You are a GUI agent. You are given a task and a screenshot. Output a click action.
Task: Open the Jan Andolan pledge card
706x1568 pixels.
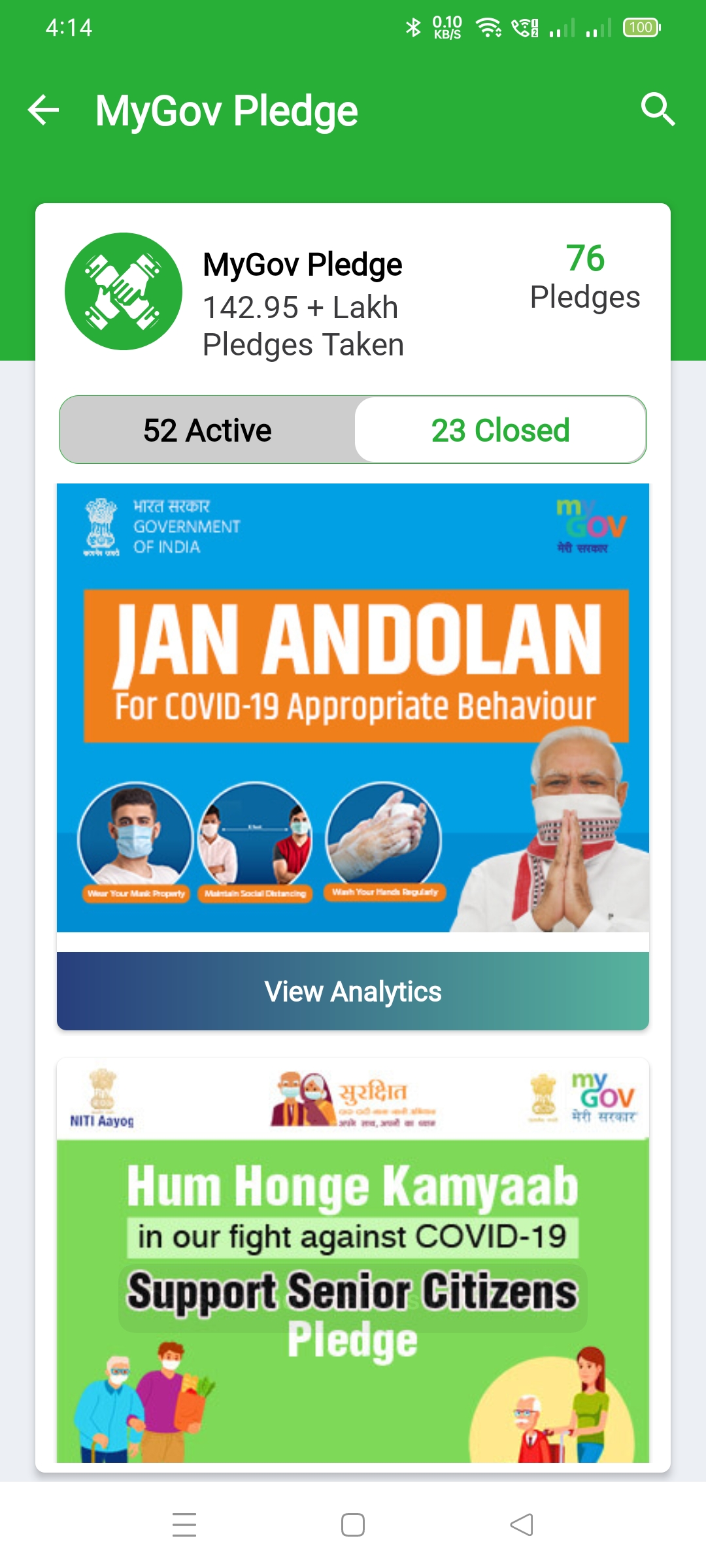353,707
